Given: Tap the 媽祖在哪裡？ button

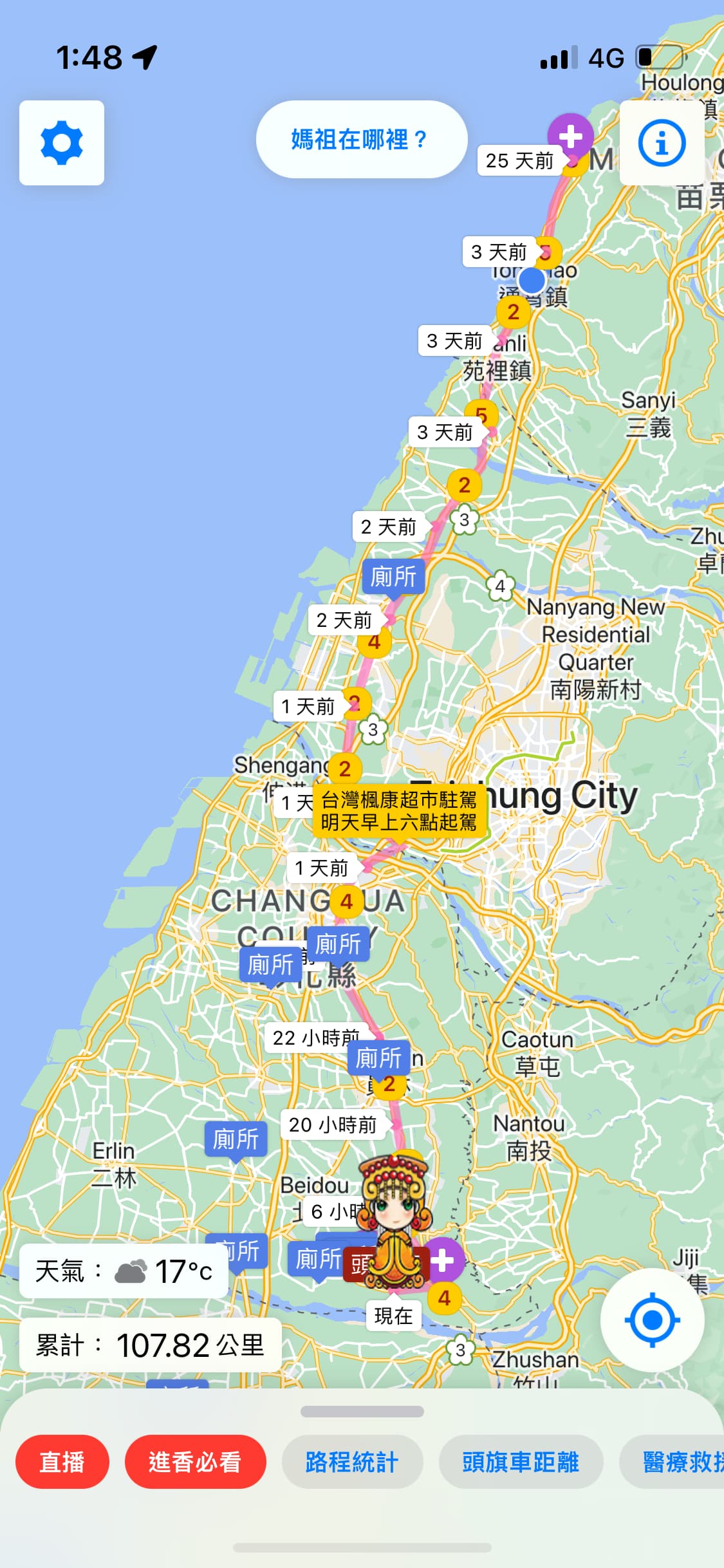Looking at the screenshot, I should pyautogui.click(x=361, y=139).
